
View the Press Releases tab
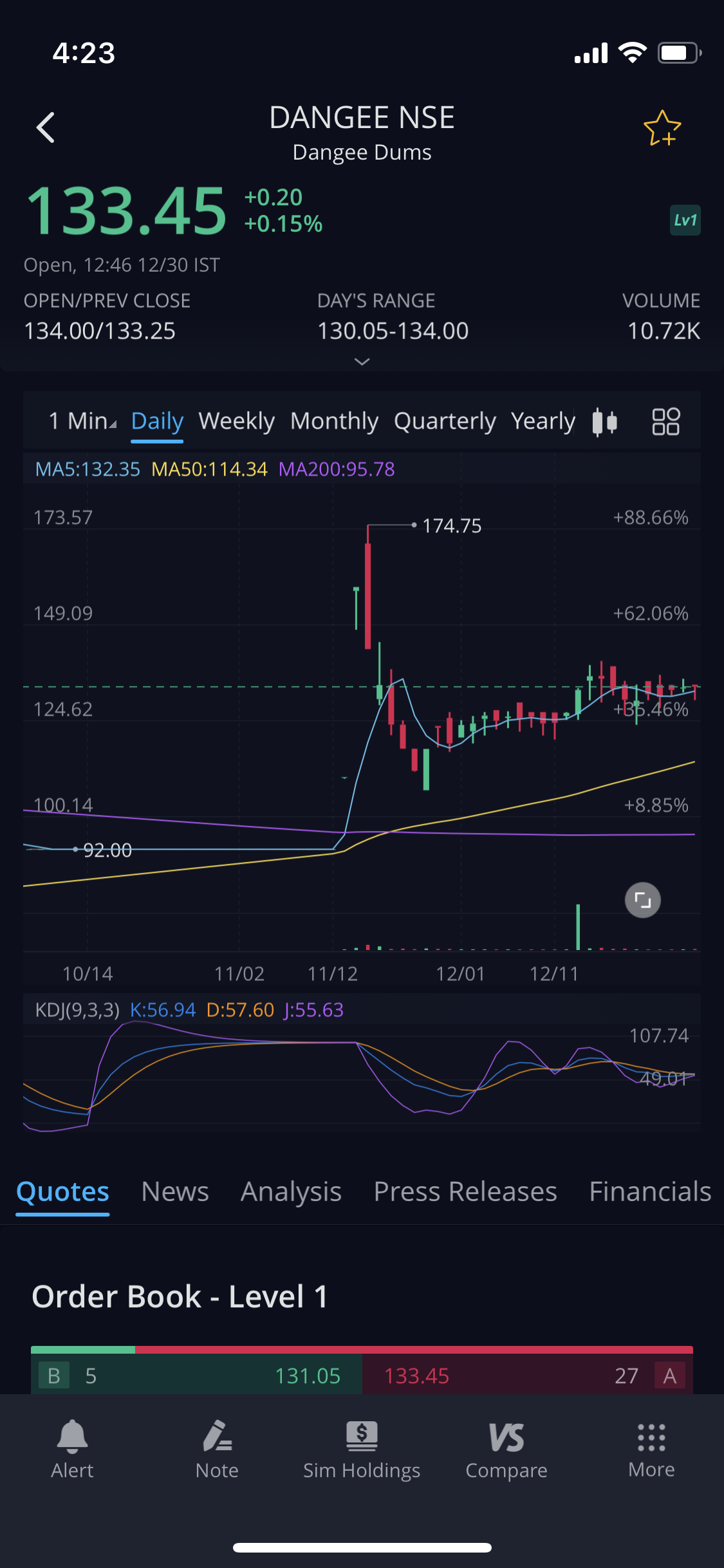(465, 1191)
